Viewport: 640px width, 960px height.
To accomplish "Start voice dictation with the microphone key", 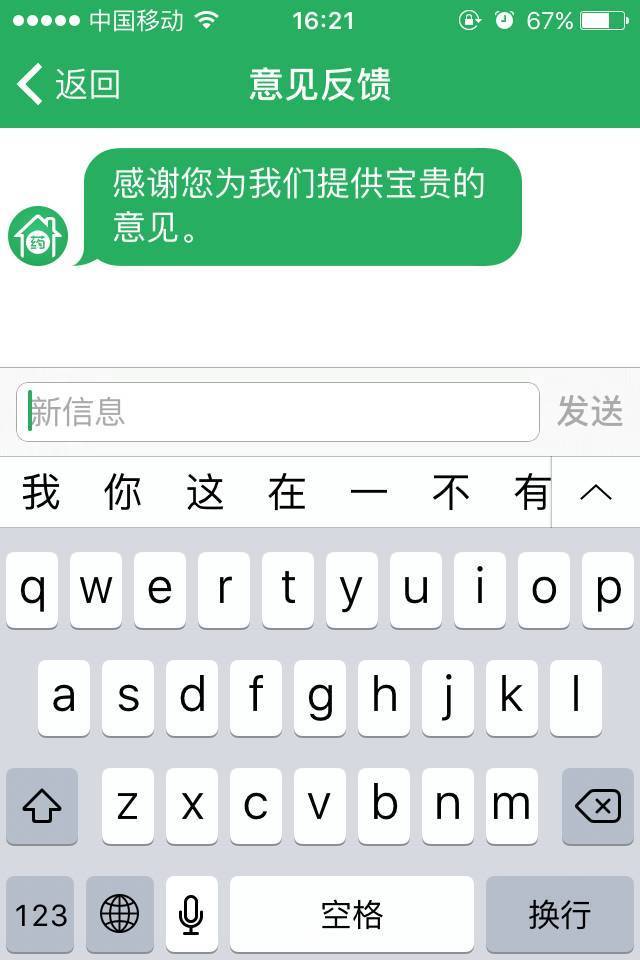I will (x=192, y=914).
